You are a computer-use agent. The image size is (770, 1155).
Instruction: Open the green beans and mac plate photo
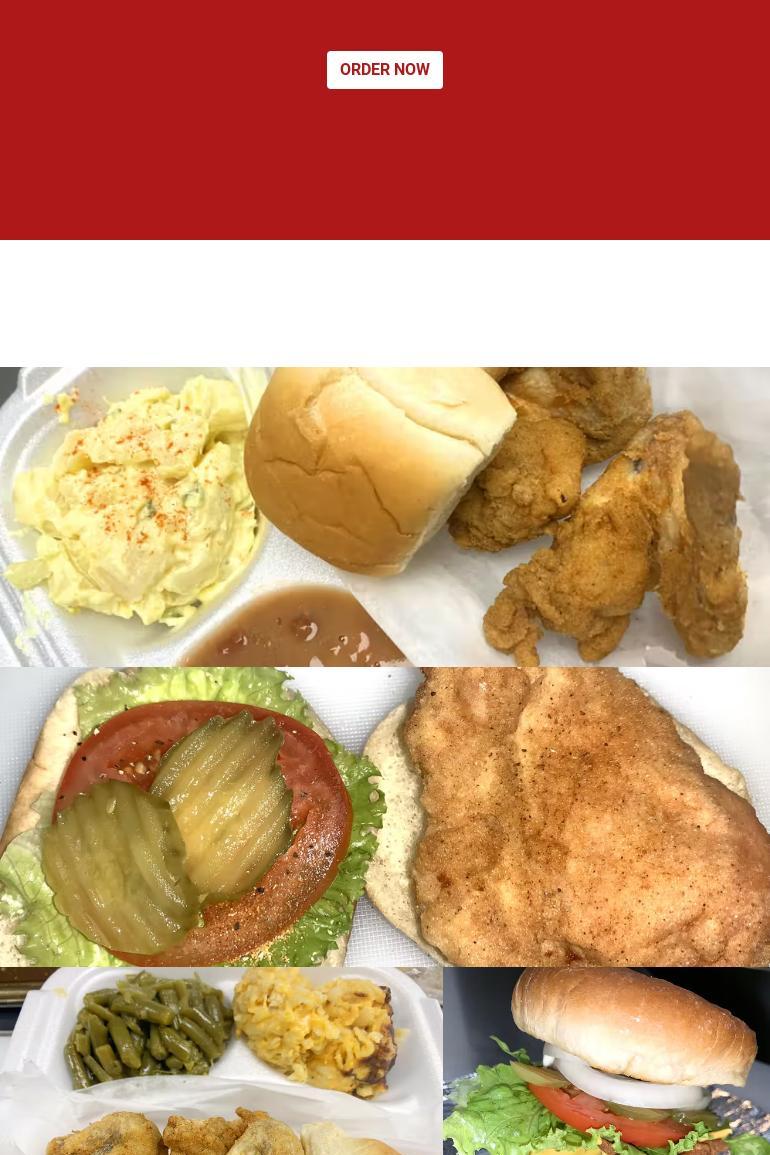(220, 1062)
